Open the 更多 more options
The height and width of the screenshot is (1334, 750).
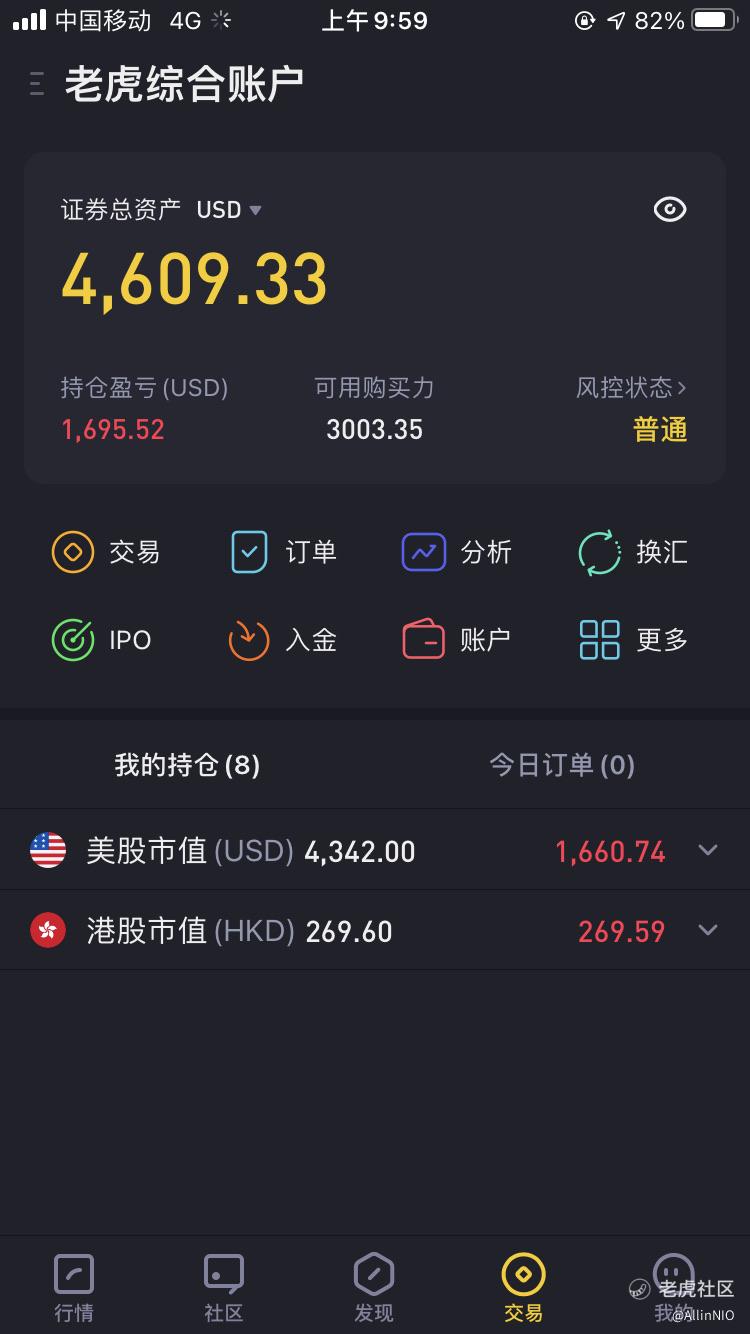634,640
